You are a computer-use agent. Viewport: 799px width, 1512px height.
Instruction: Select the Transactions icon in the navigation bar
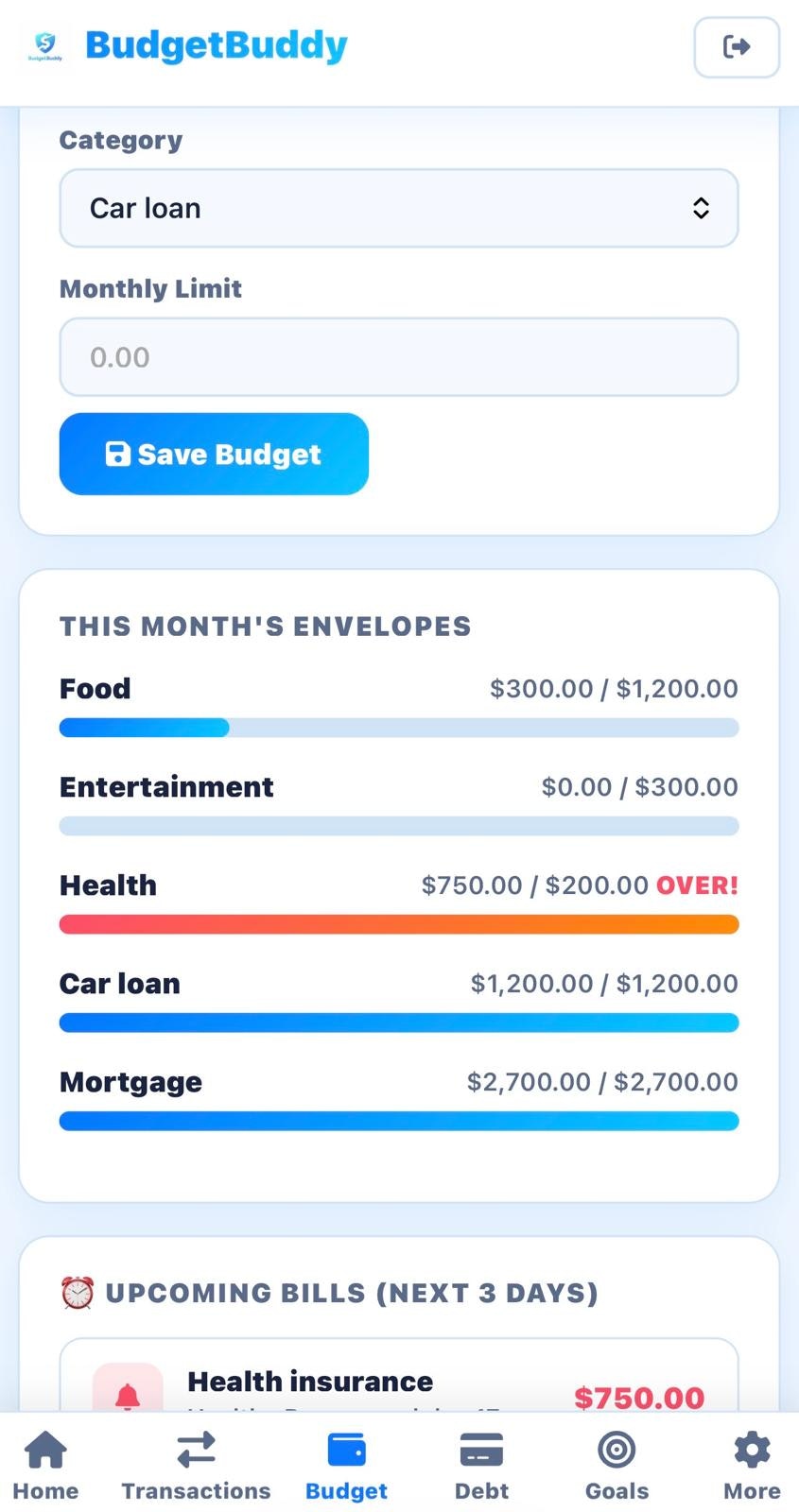[x=195, y=1451]
